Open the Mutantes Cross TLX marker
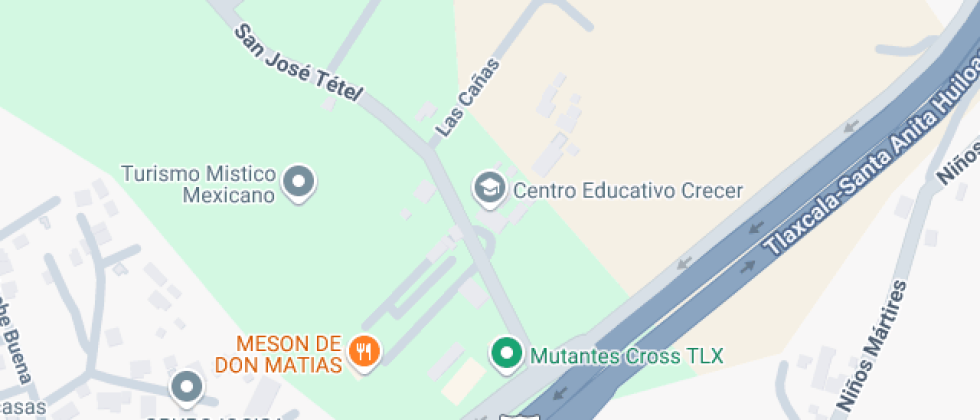980x420 pixels. 507,354
